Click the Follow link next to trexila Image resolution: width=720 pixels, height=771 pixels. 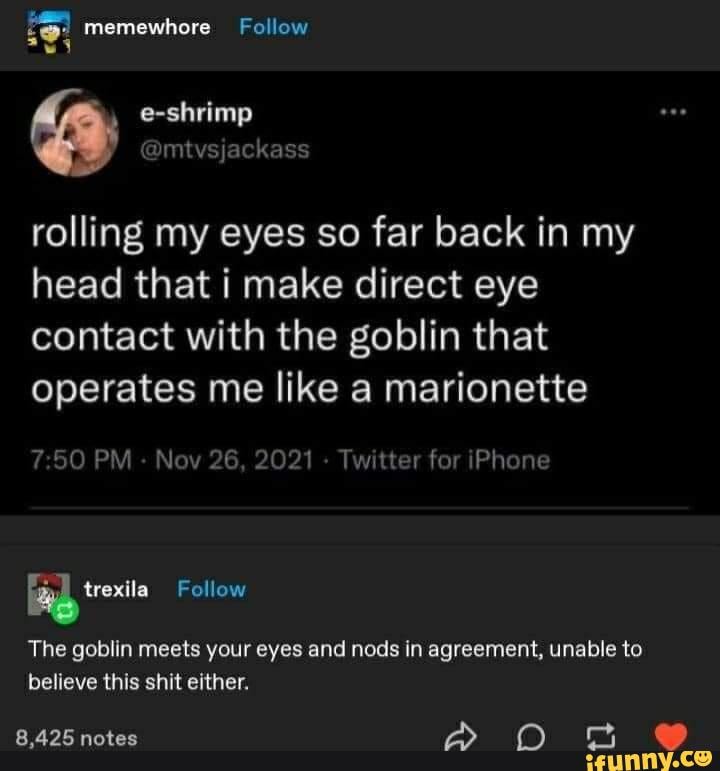click(211, 589)
